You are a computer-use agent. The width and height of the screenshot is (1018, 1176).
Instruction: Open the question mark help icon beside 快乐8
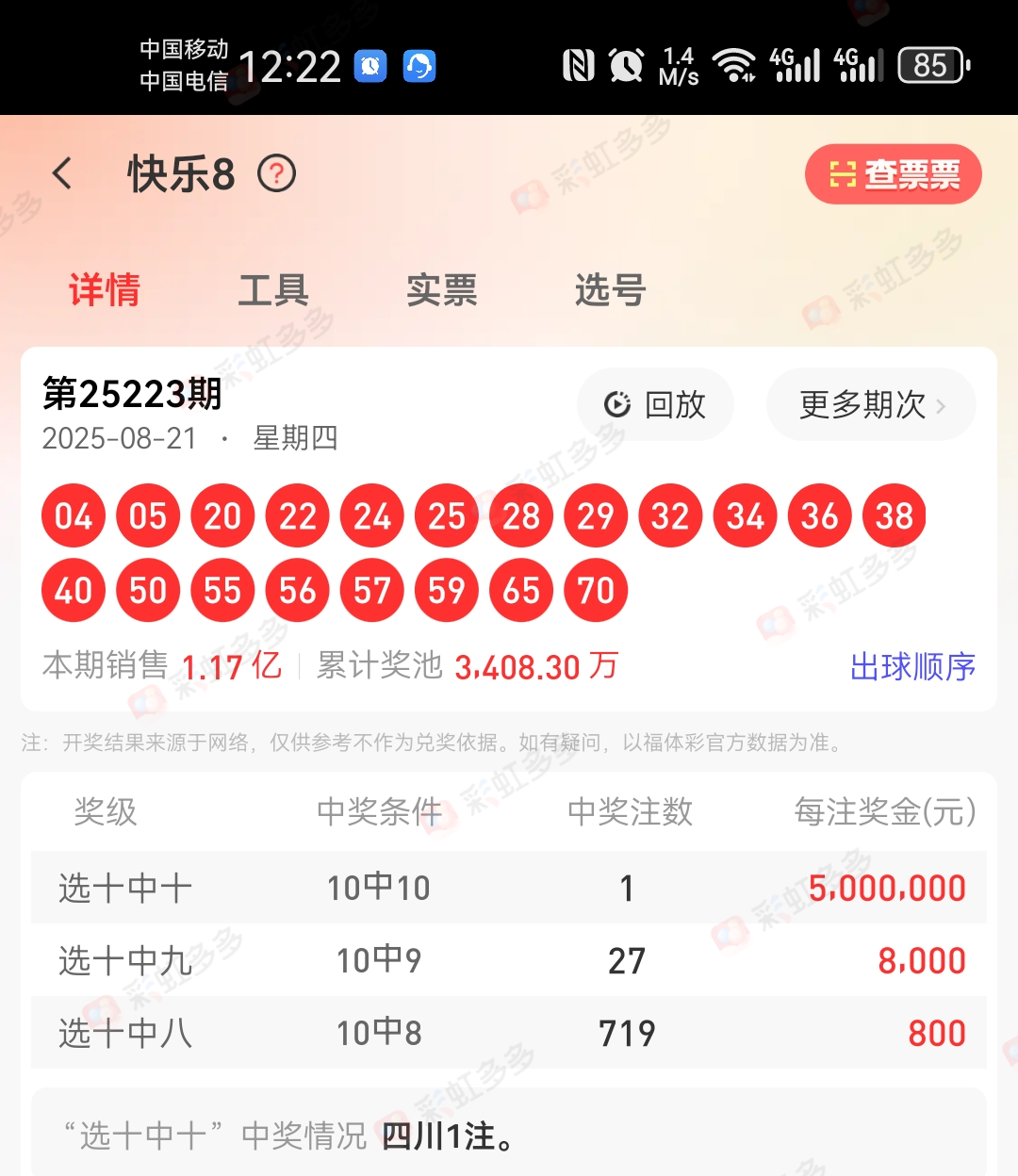[x=277, y=174]
